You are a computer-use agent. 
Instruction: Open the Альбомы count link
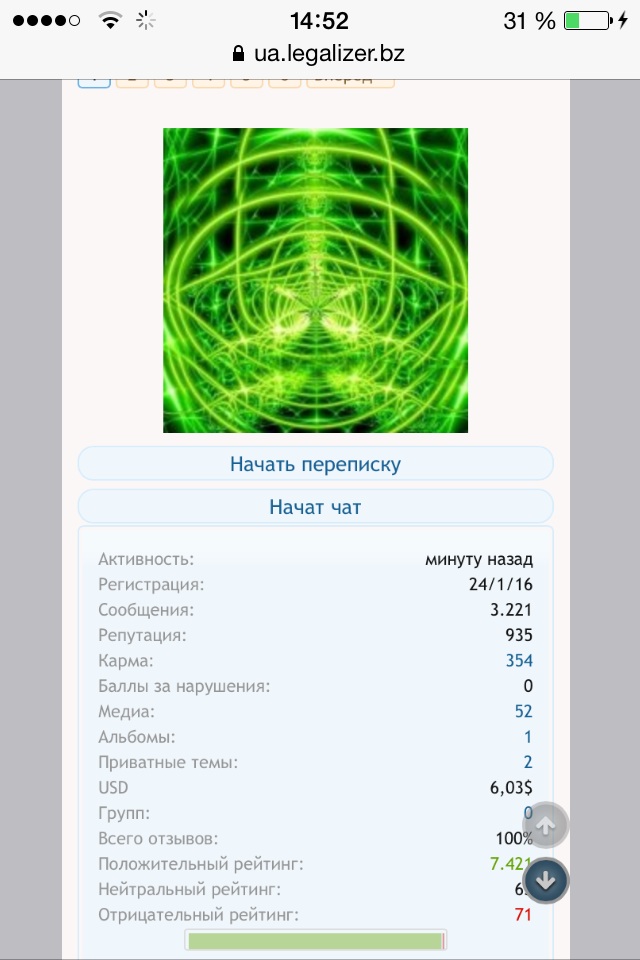click(x=528, y=738)
